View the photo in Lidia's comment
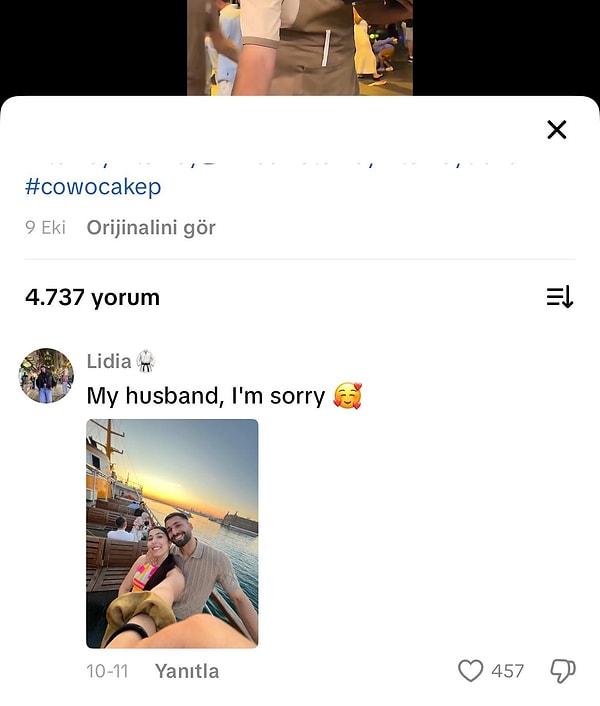The image size is (600, 706). point(172,533)
